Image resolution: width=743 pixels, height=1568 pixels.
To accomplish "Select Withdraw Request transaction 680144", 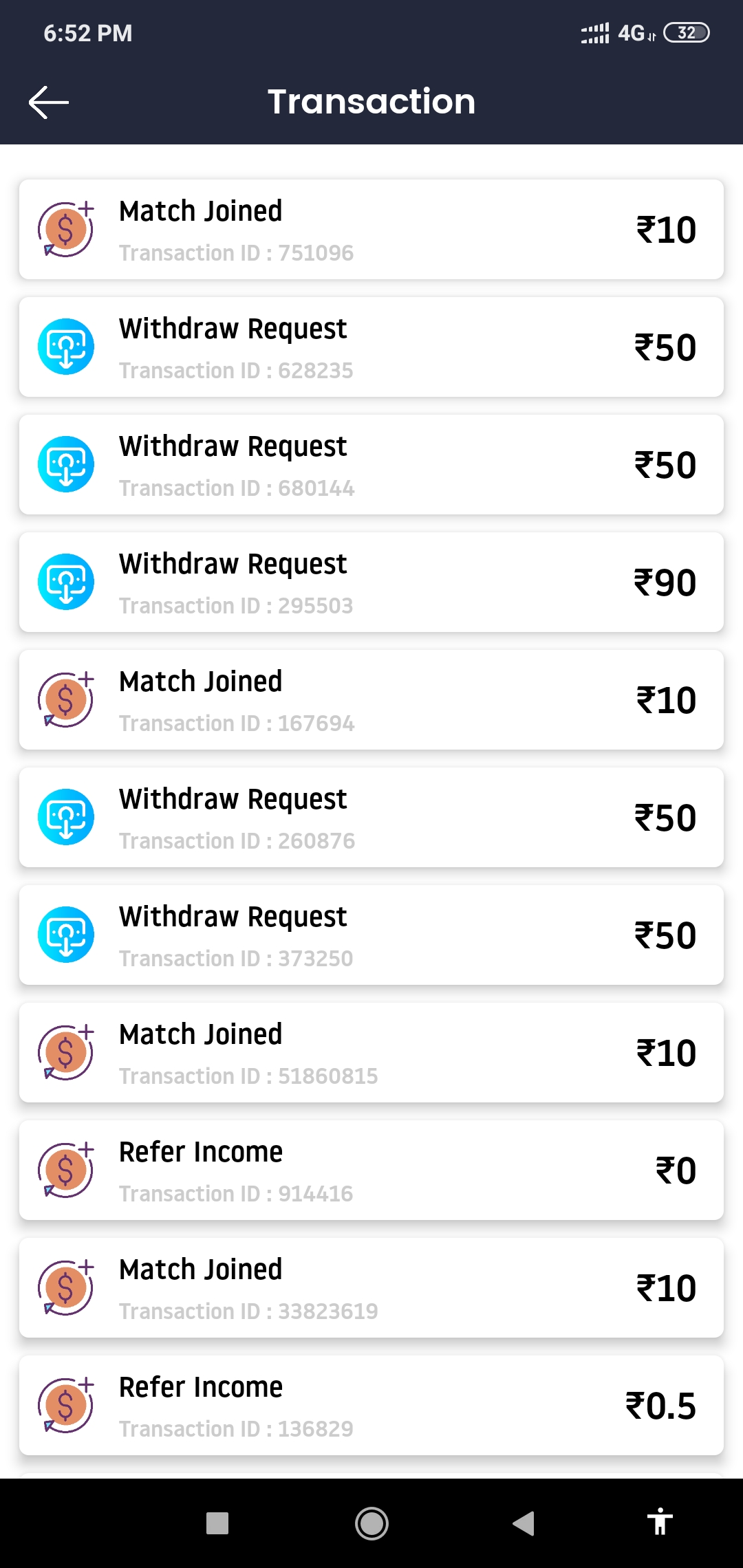I will [371, 465].
